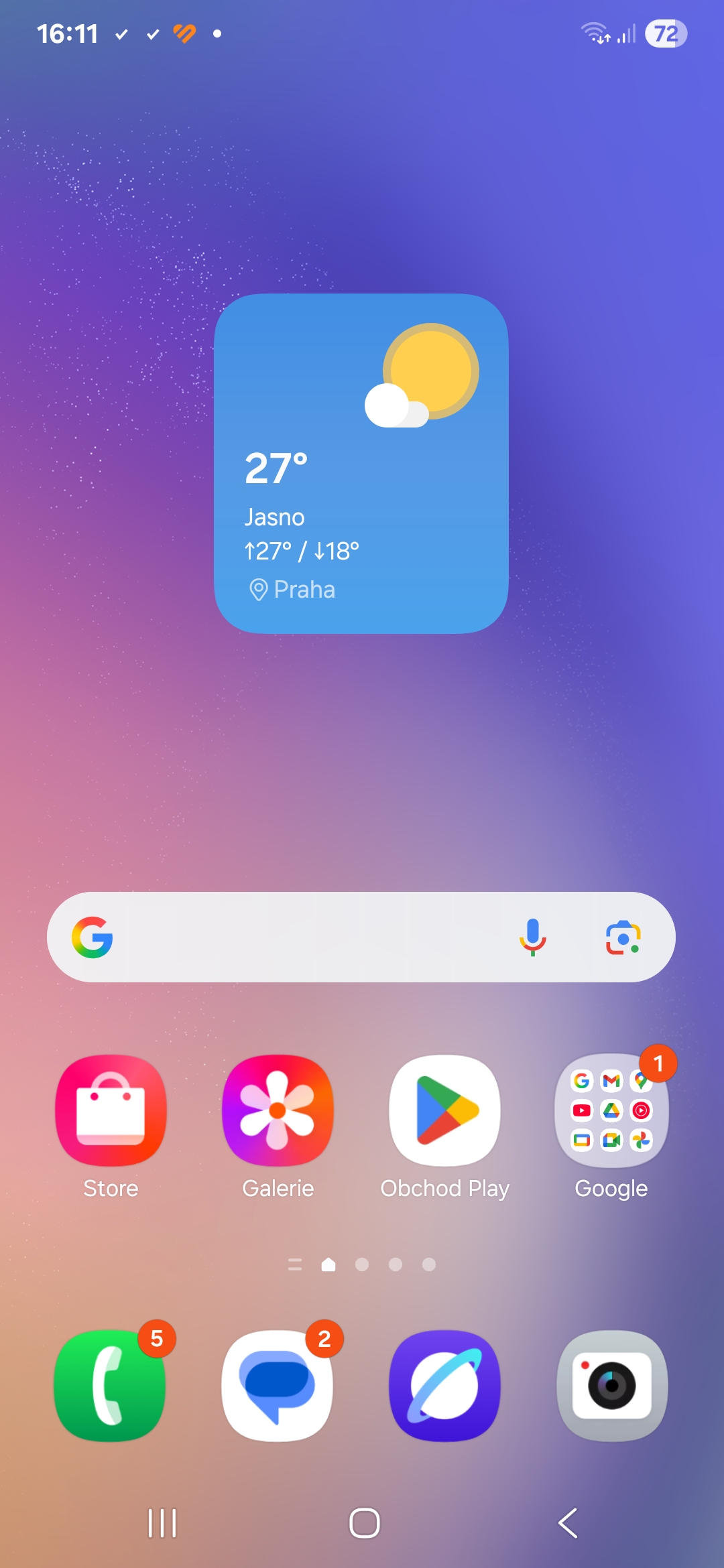Open Google Lens camera search
This screenshot has width=724, height=1568.
[623, 937]
